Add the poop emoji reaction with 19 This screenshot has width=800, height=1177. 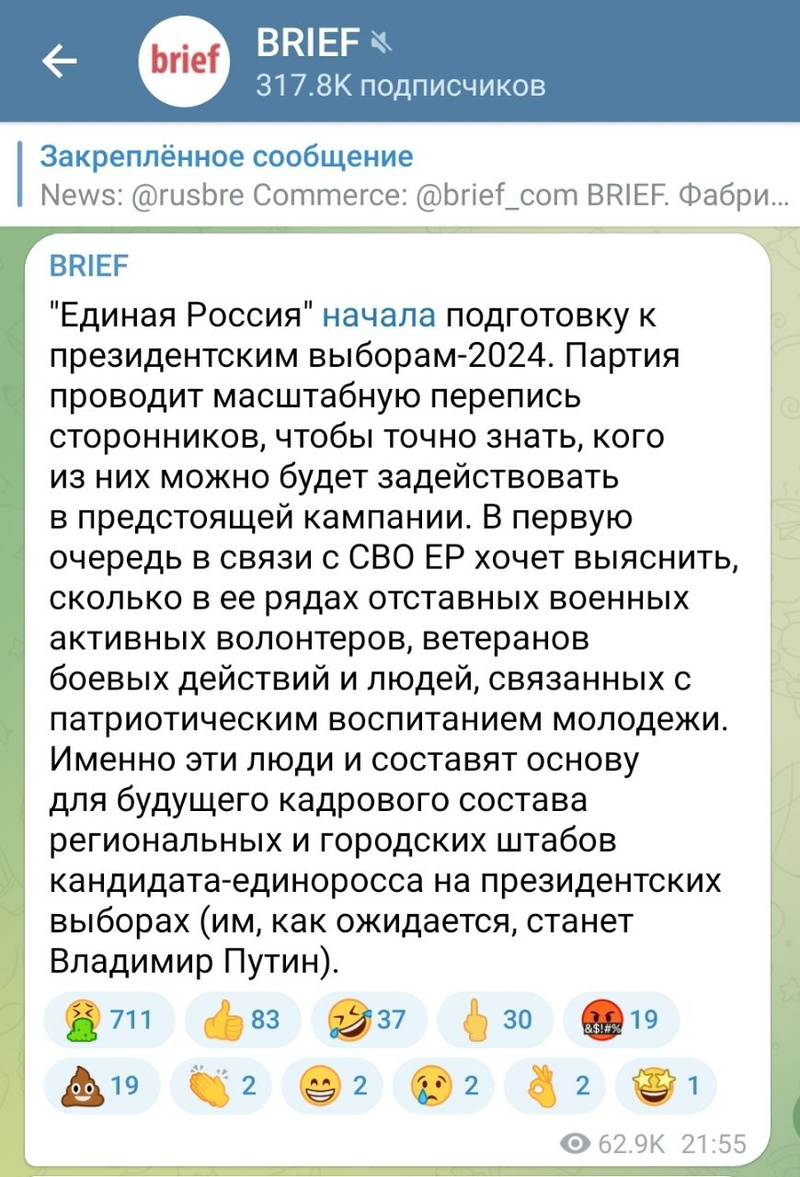(x=102, y=1086)
